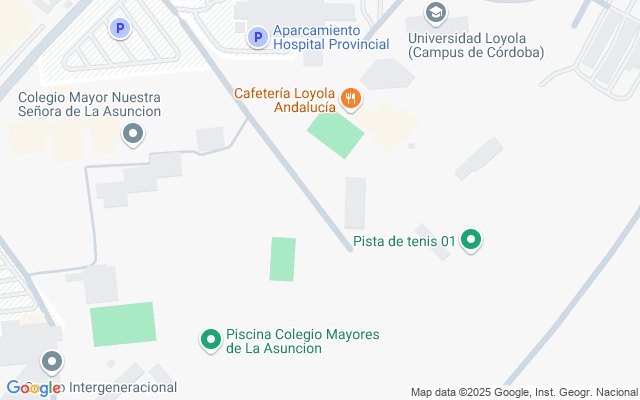
Task: Select the Universidad Loyola campus marker
Action: point(435,12)
